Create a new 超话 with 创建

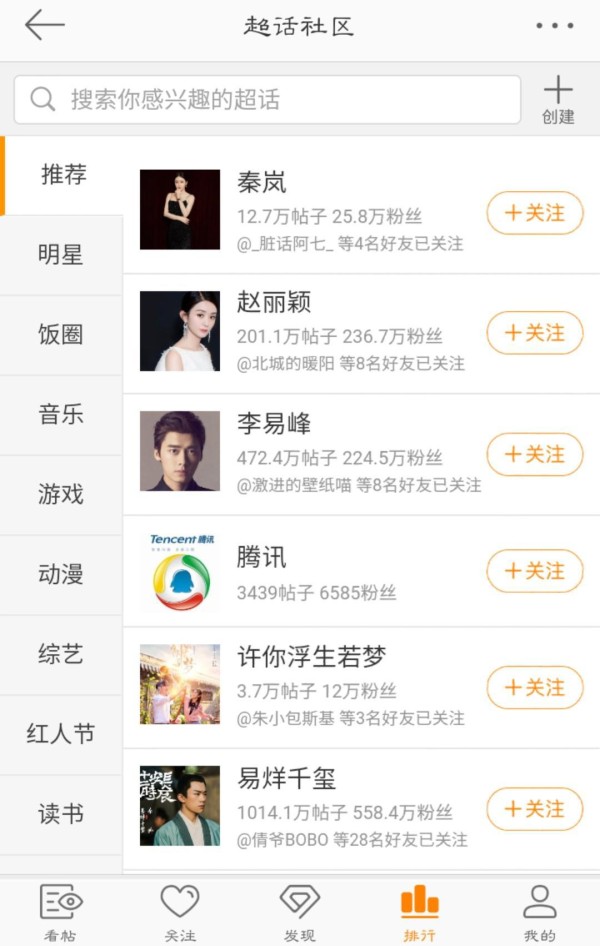pyautogui.click(x=558, y=100)
